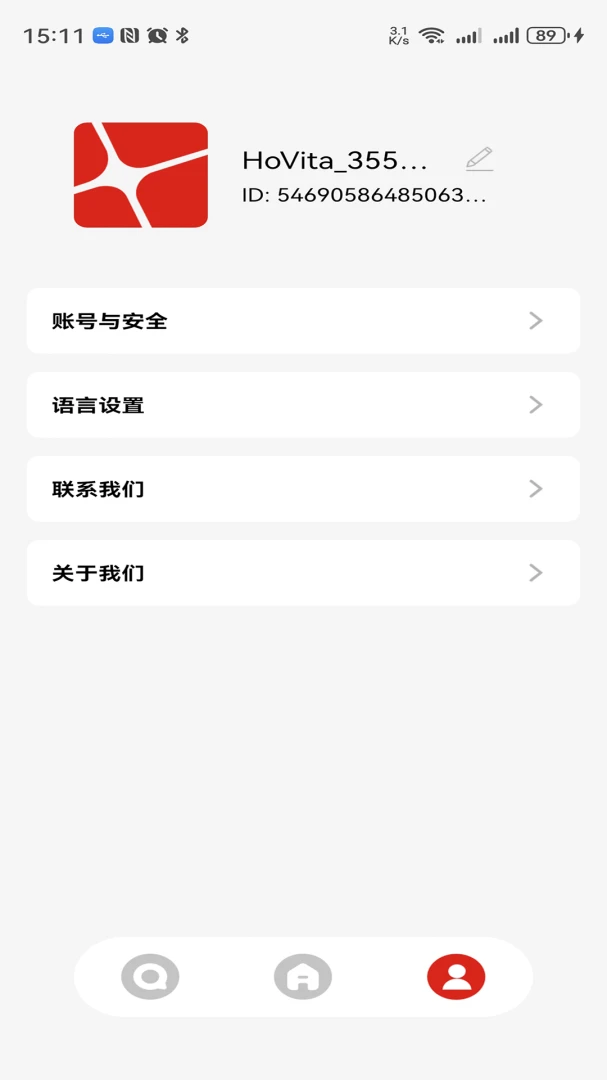Edit the HoVita username with pencil icon
Screen dimensions: 607x1080
[480, 159]
